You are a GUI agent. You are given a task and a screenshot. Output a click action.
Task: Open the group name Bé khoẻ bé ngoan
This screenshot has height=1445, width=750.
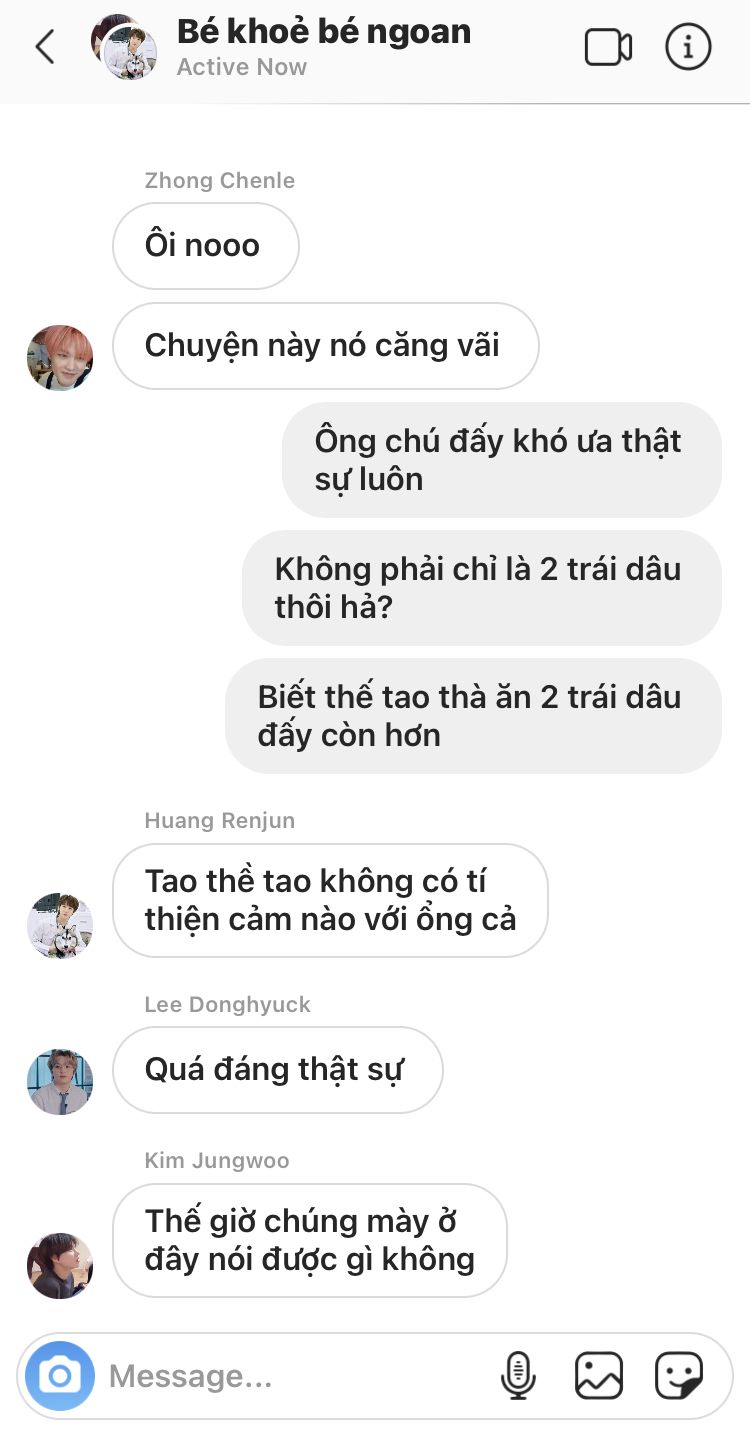[324, 32]
